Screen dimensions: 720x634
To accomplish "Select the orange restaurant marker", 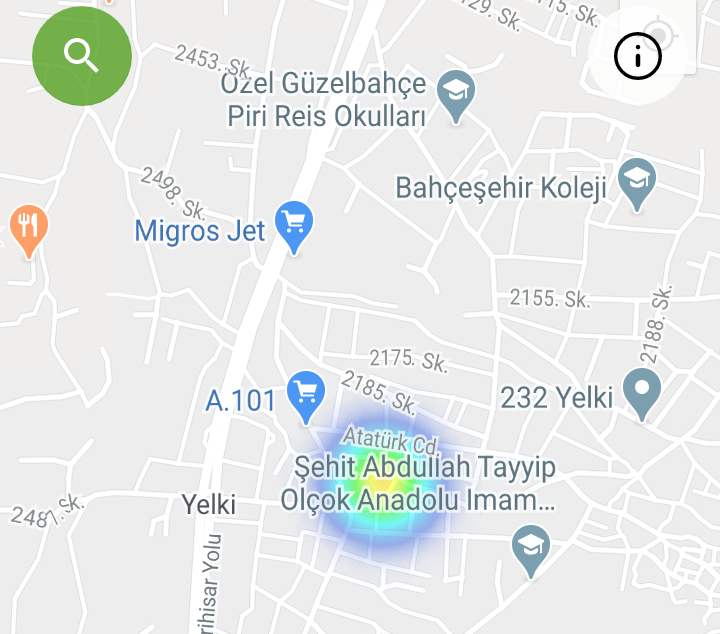I will [x=29, y=228].
